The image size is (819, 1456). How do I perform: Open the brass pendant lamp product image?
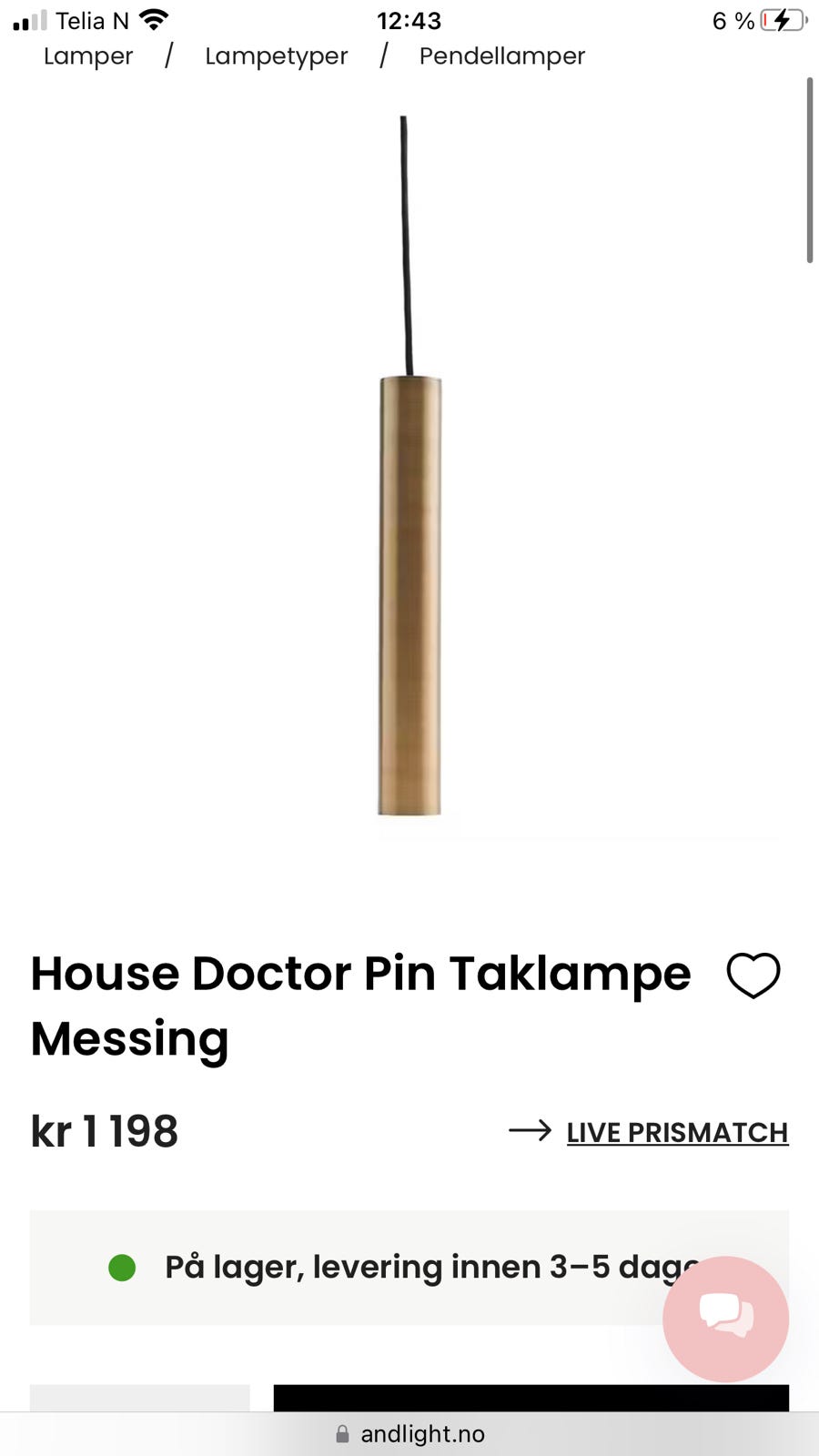coord(409,466)
